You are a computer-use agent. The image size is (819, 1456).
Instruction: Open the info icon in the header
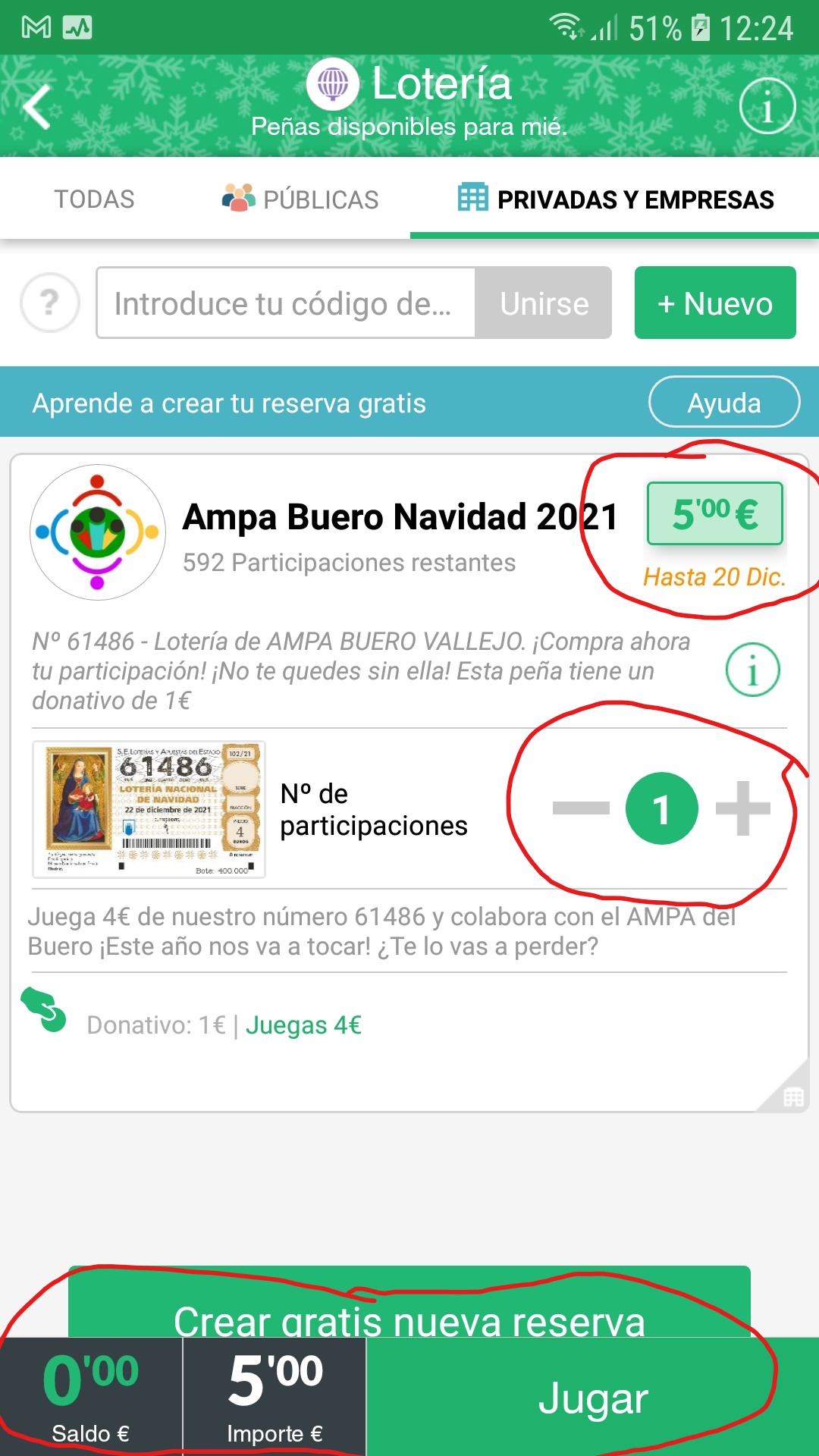coord(767,106)
